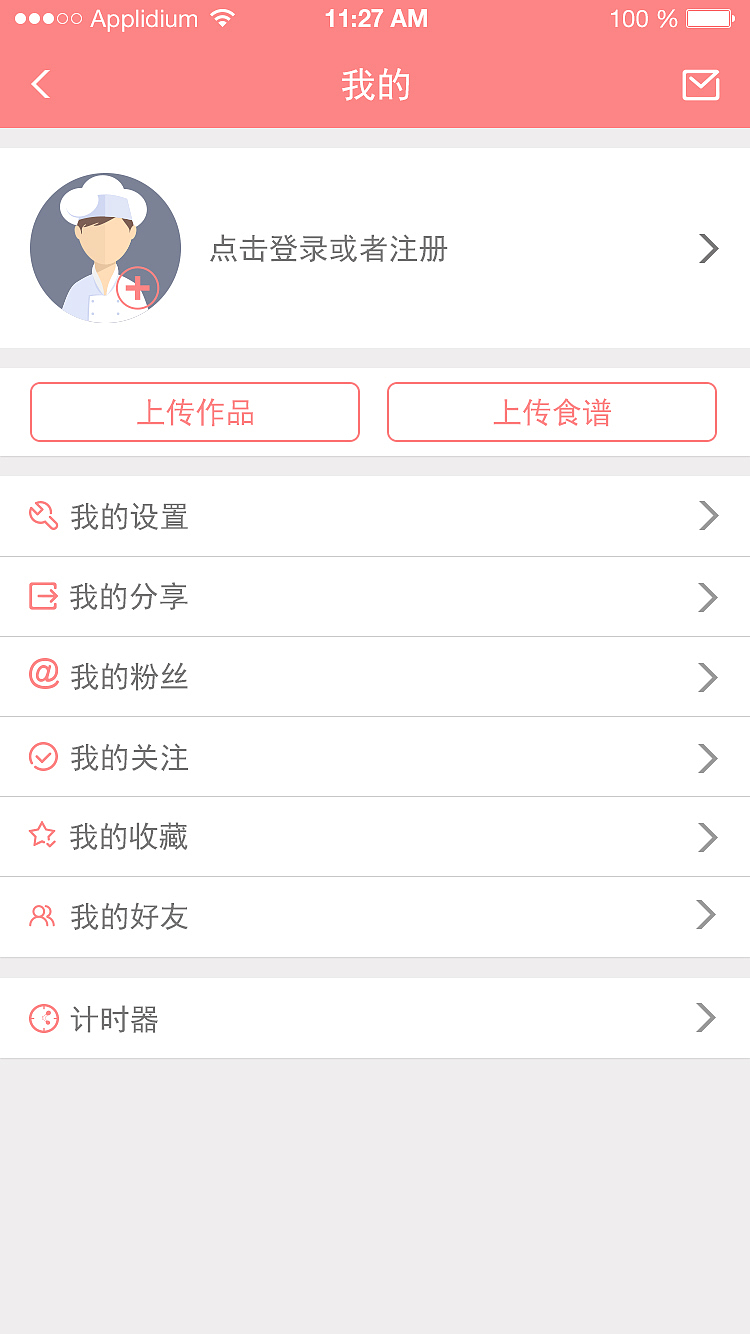Click the wrench icon beside 我的设置
Screen dimensions: 750x1334
pos(42,516)
